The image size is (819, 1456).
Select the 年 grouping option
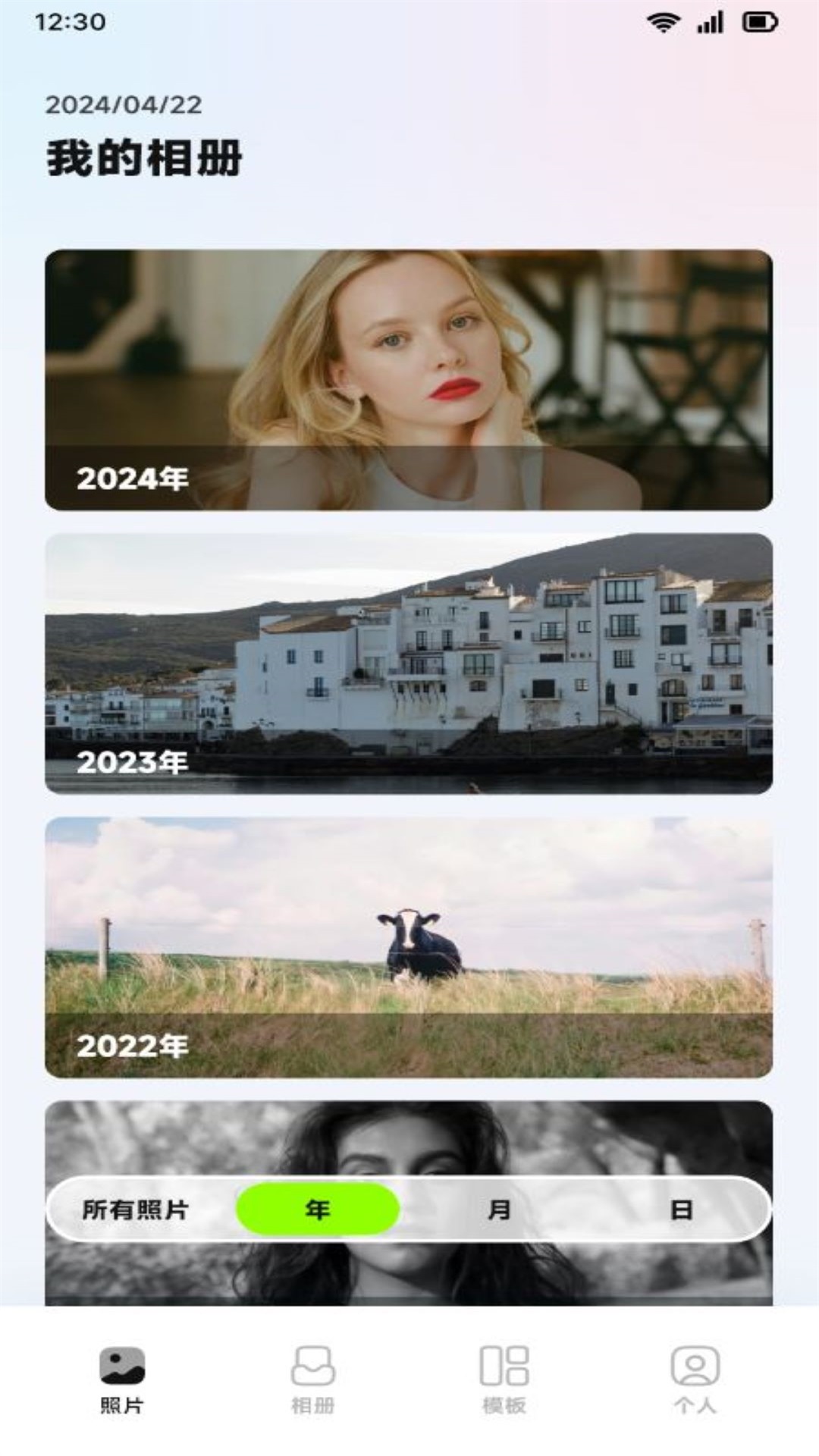coord(318,1210)
